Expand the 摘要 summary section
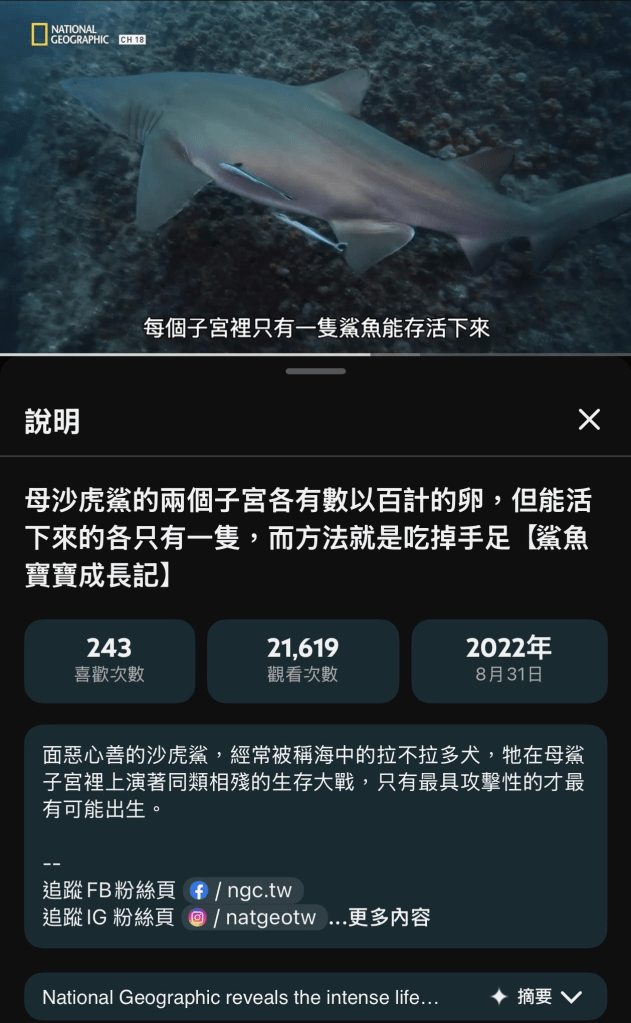The width and height of the screenshot is (631, 1023). click(x=536, y=996)
